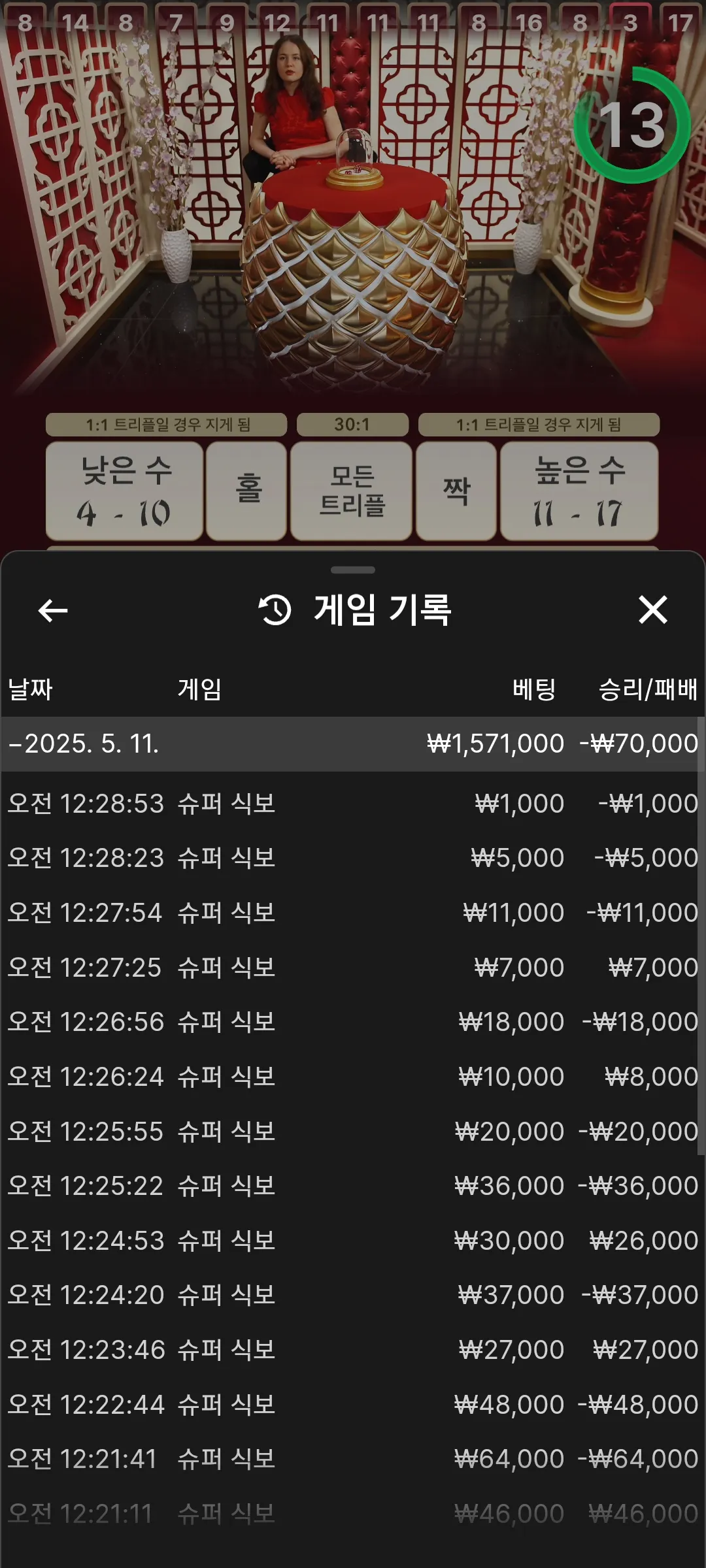Place a bet on 모든 트리플

(x=351, y=491)
